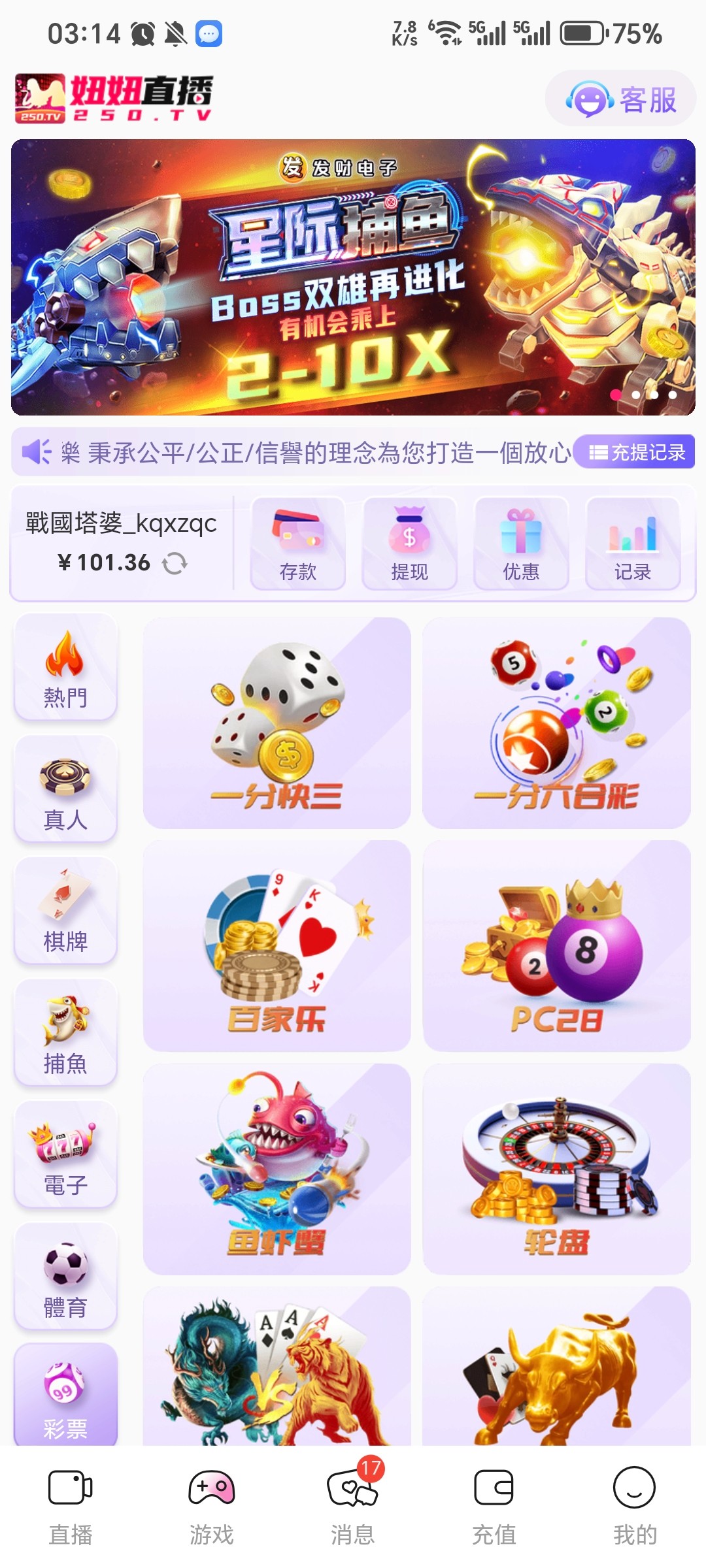Refresh the account balance
706x1568 pixels.
pos(175,563)
